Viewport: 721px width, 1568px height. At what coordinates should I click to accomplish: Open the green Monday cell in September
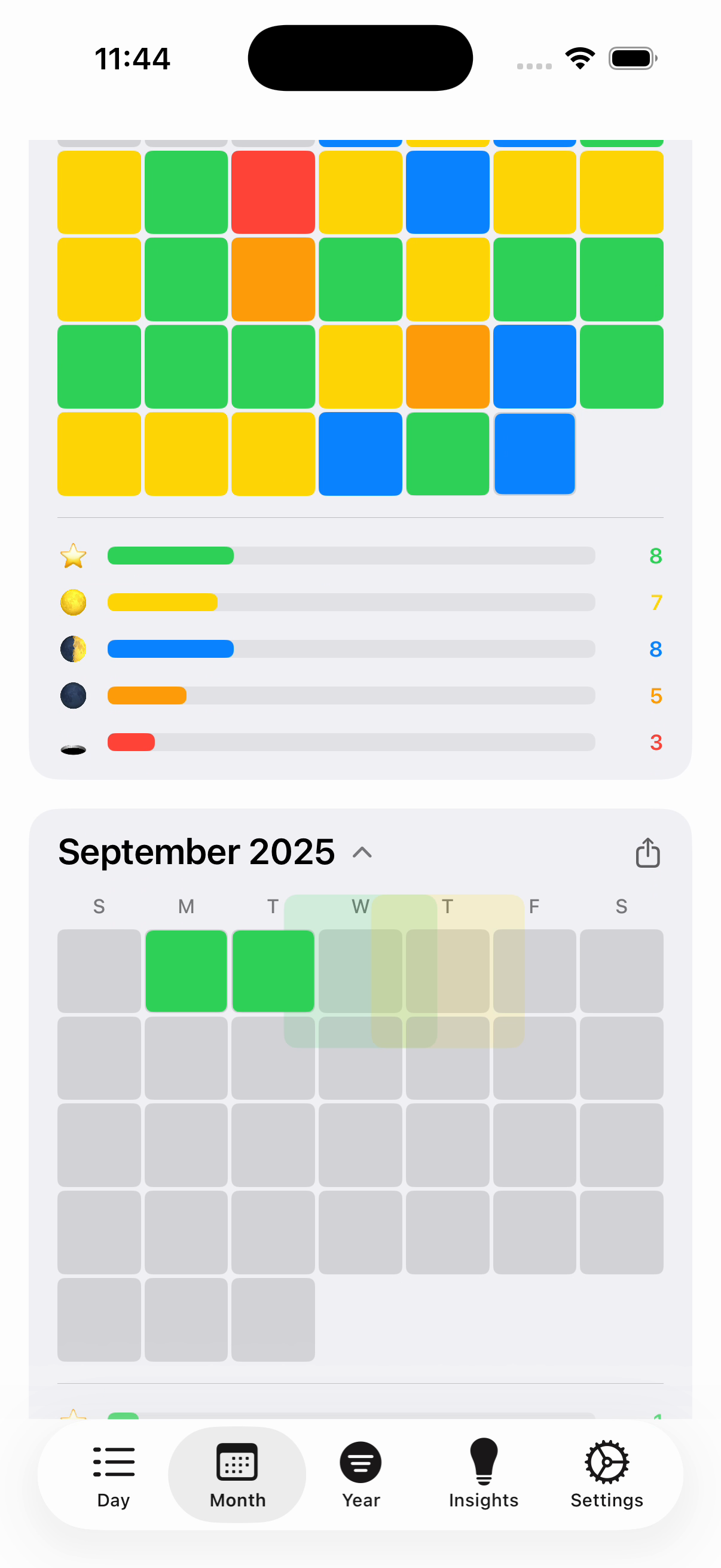click(186, 971)
